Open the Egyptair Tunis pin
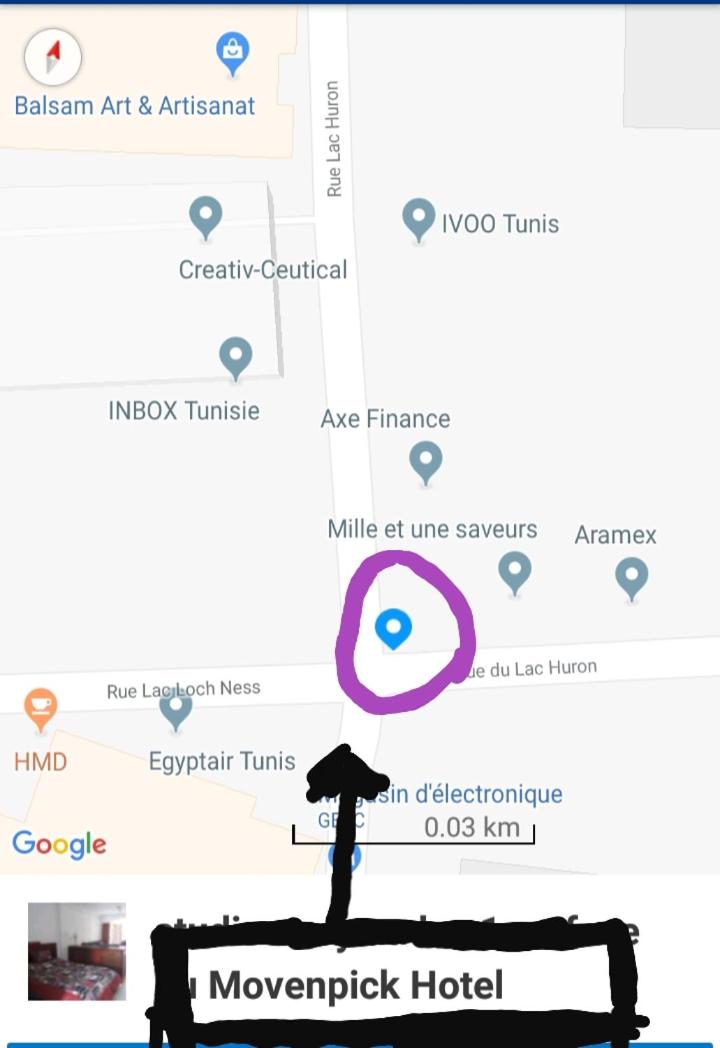This screenshot has width=720, height=1048. [176, 709]
